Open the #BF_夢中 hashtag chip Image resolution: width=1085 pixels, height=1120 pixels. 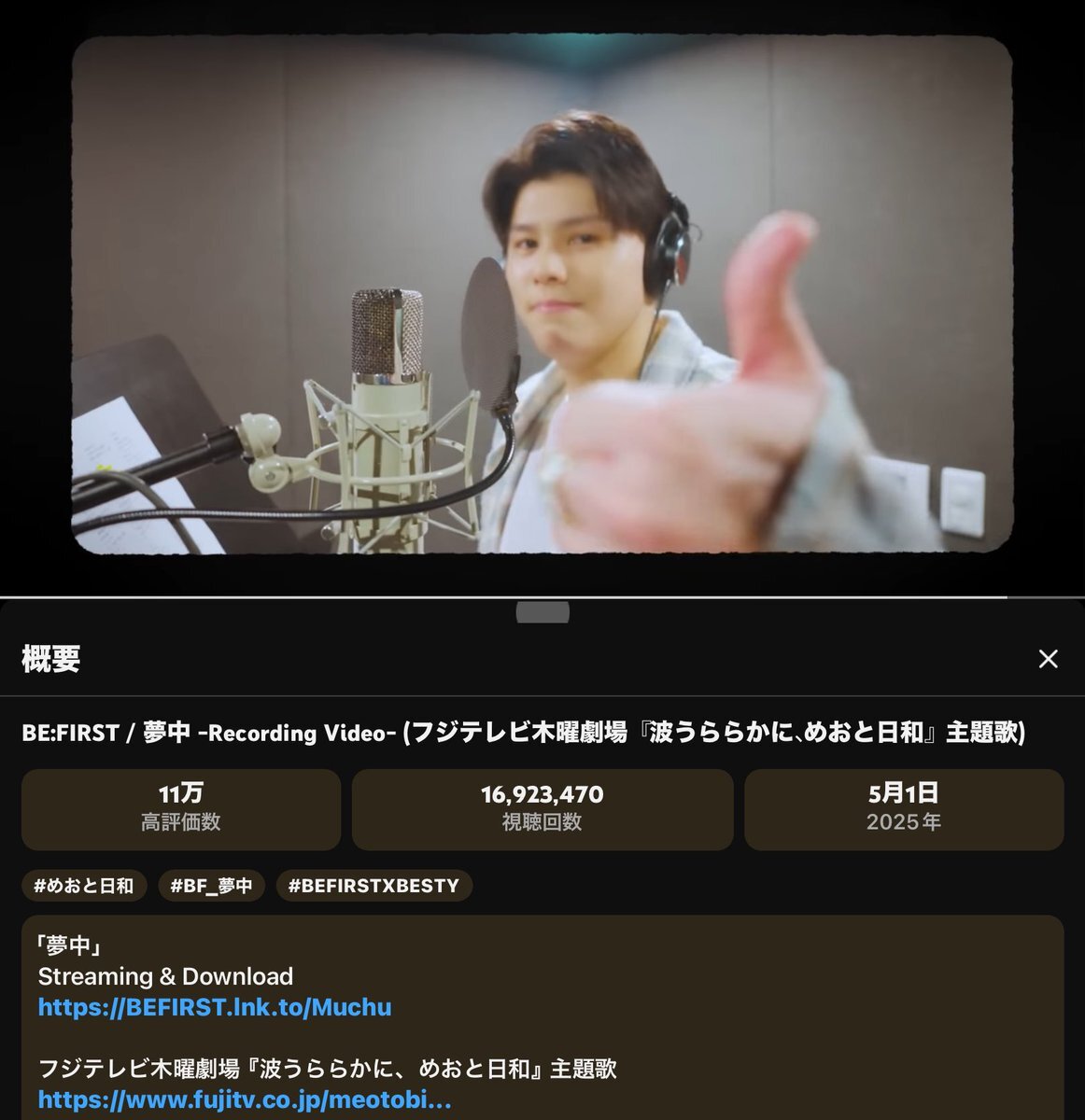click(x=211, y=886)
